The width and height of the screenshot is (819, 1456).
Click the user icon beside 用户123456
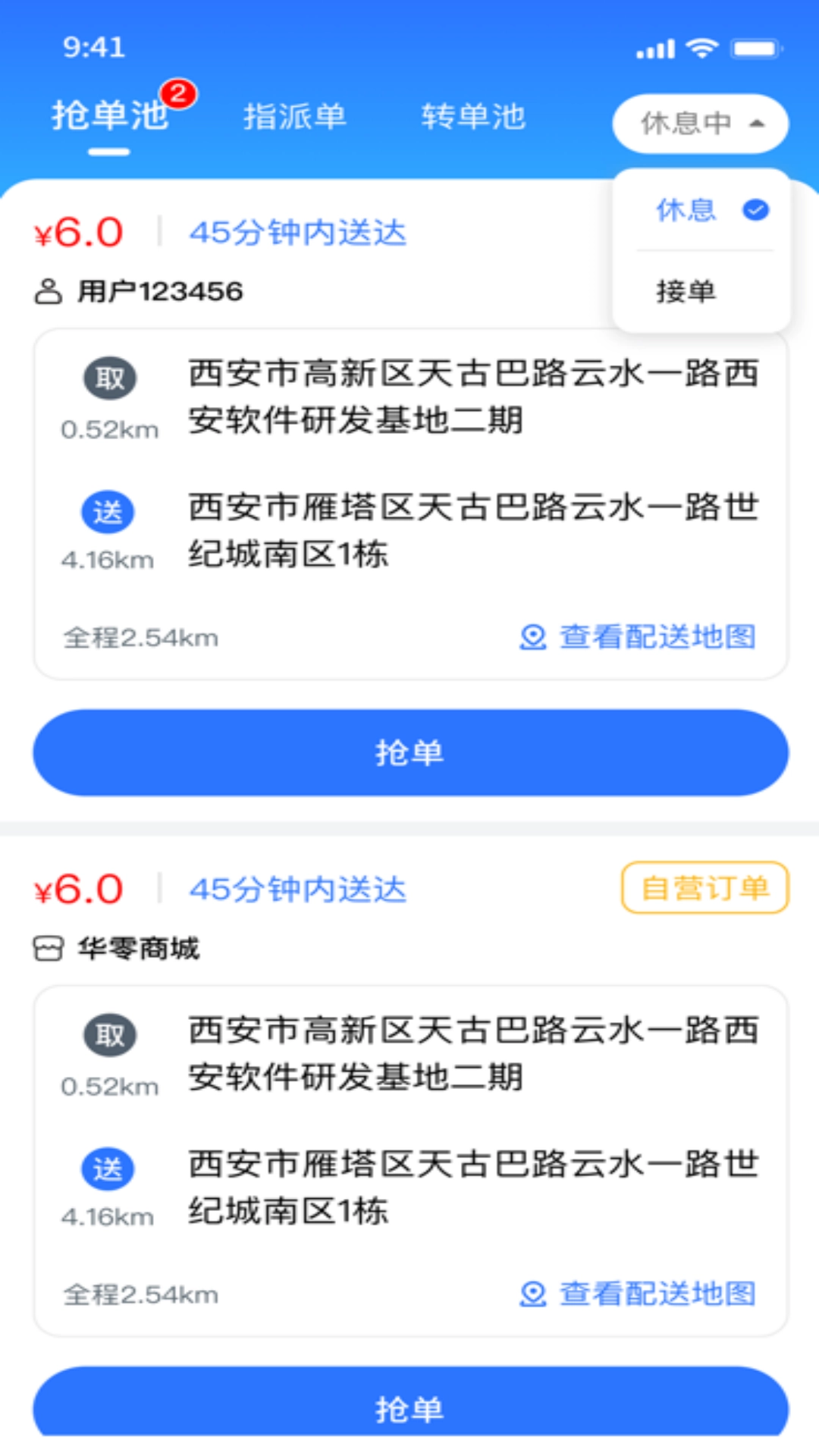[47, 290]
